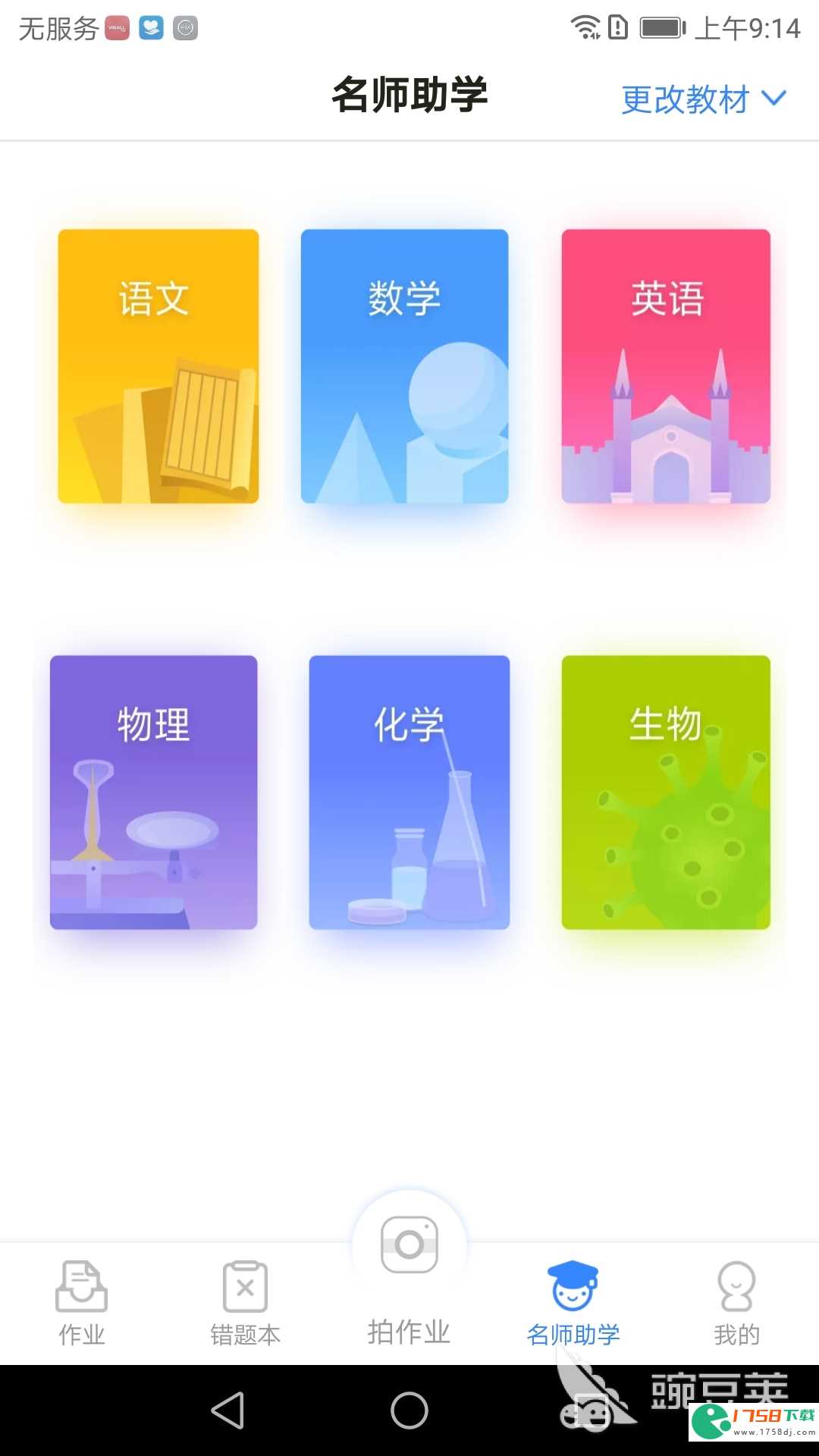Open the 化学 subject card

coord(409,792)
